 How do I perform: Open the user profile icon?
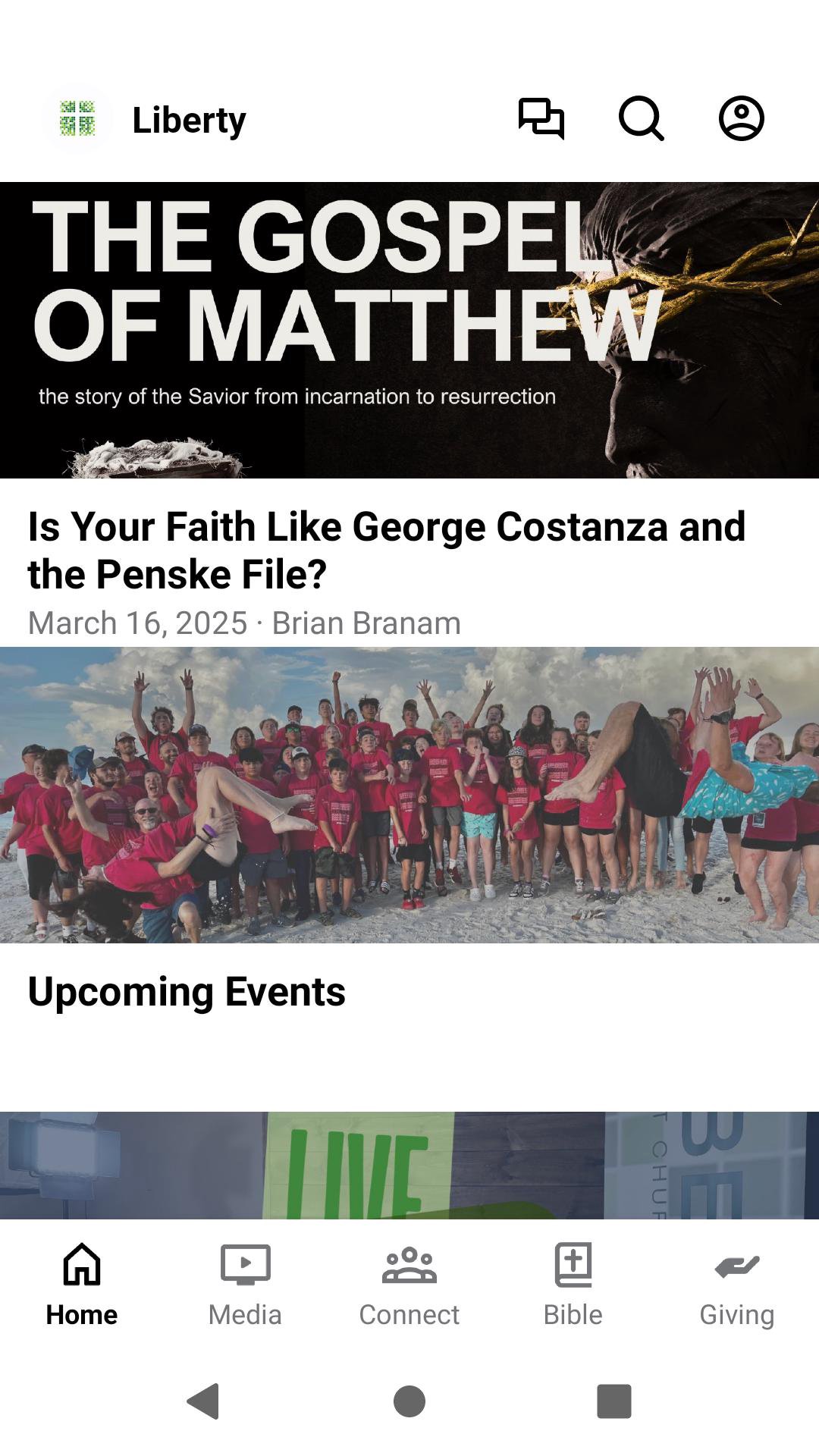click(741, 119)
